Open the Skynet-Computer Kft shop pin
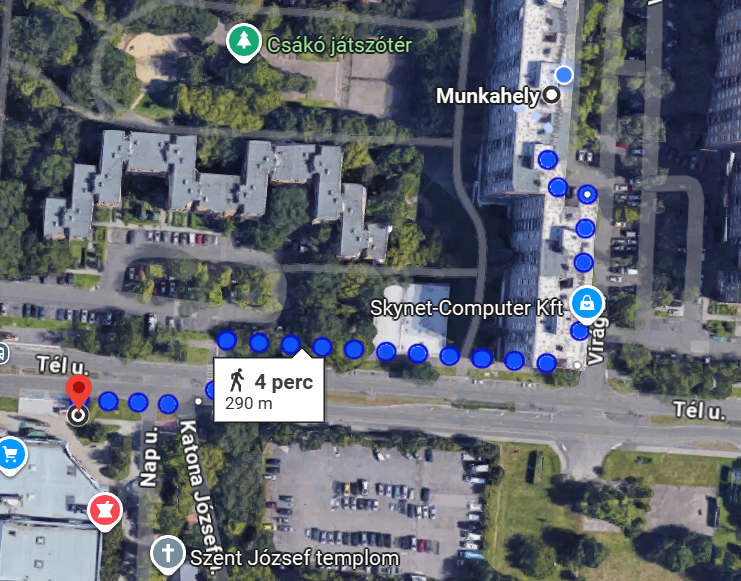Viewport: 741px width, 581px height. [x=586, y=301]
